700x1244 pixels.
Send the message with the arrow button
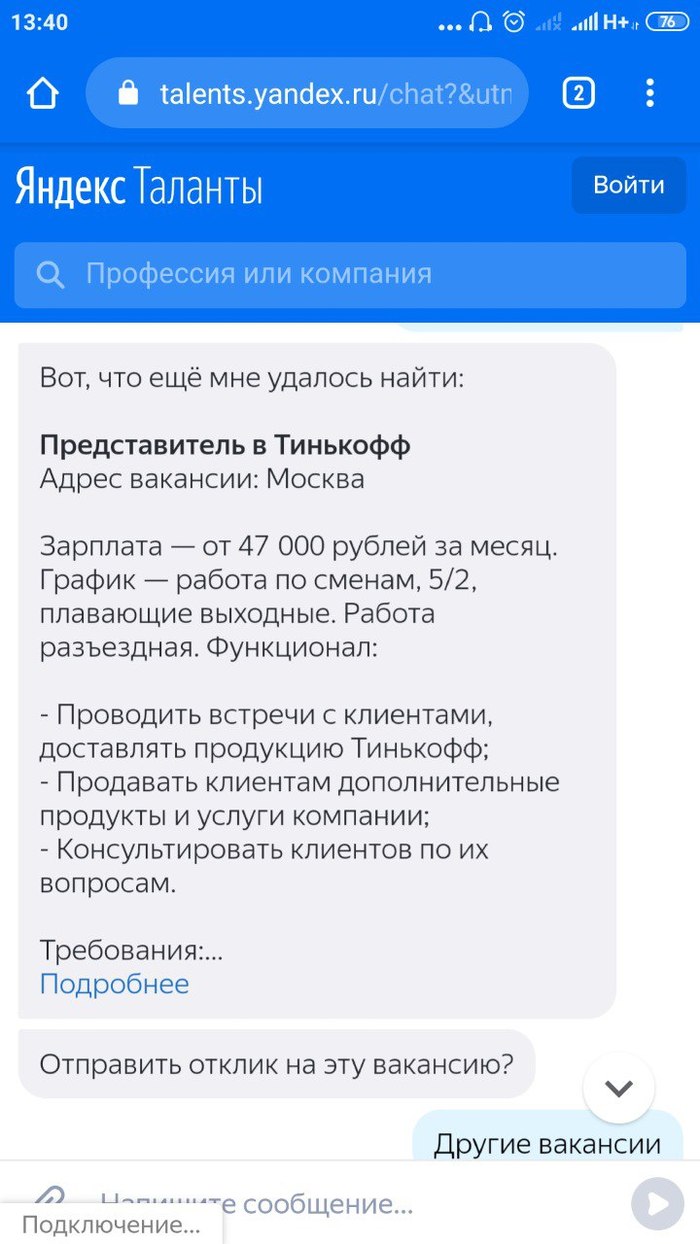point(657,1203)
